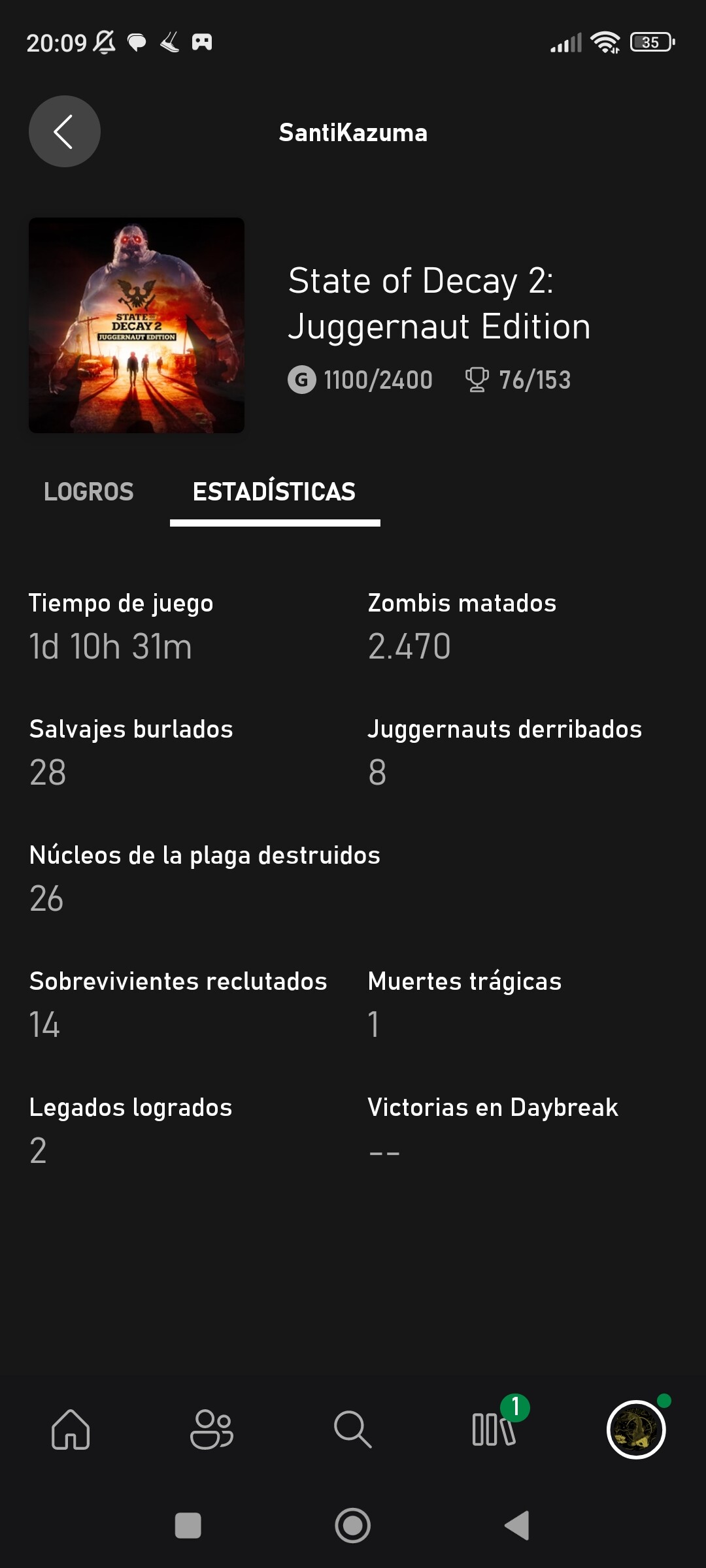Image resolution: width=706 pixels, height=1568 pixels.
Task: Switch to the LOGROS tab
Action: [88, 491]
